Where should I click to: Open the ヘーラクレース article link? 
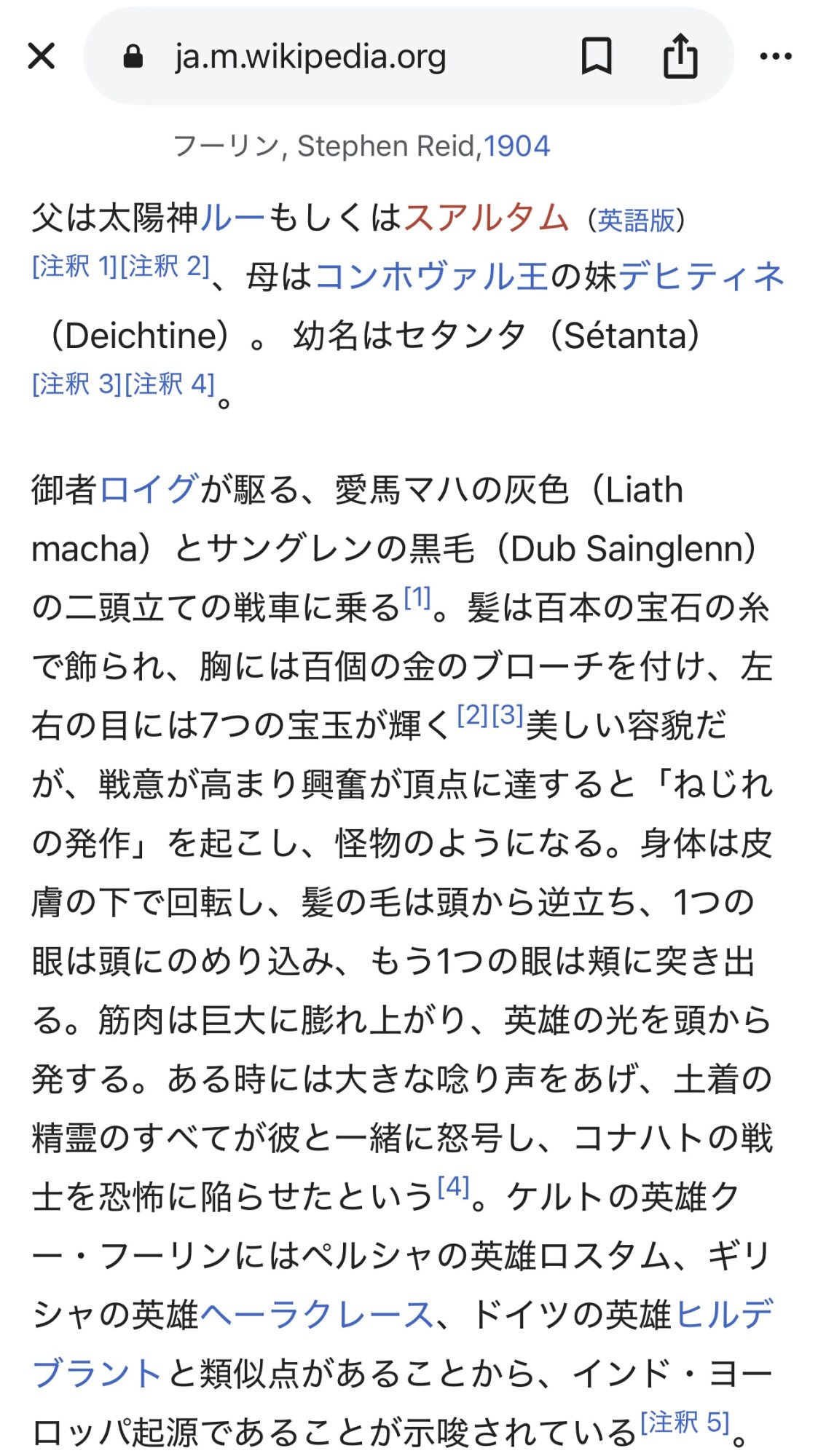tap(316, 1315)
